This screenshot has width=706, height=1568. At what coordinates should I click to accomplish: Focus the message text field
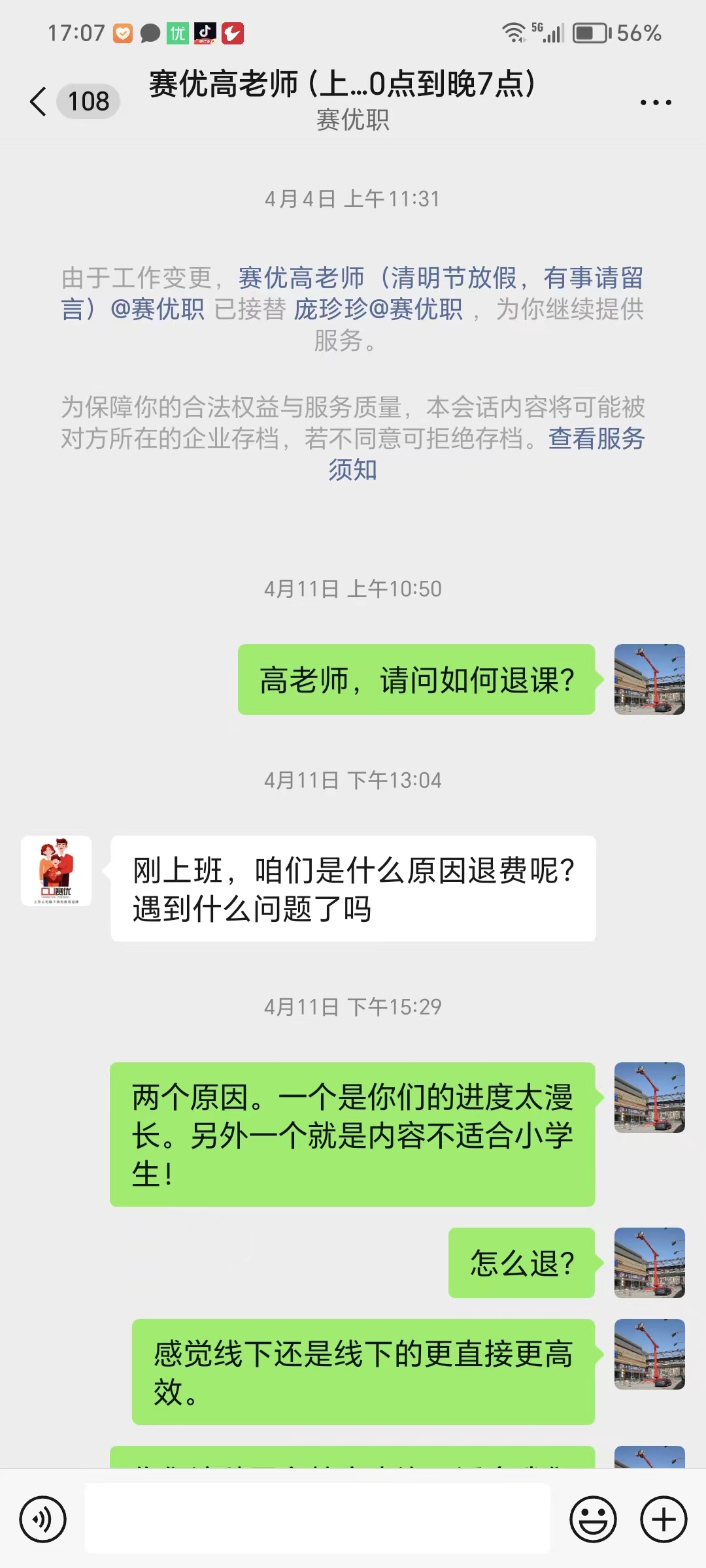point(318,1519)
